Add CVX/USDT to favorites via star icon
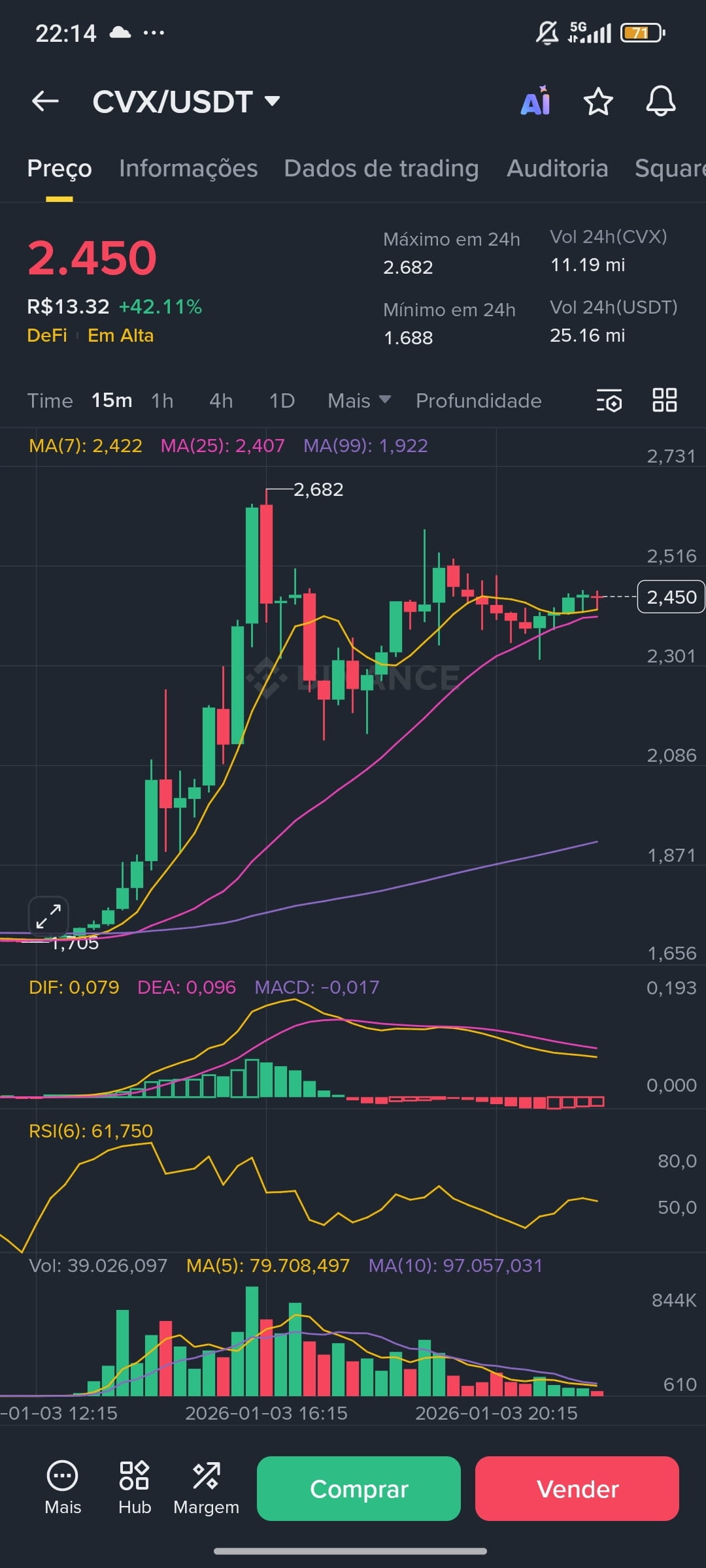The image size is (706, 1568). tap(598, 103)
